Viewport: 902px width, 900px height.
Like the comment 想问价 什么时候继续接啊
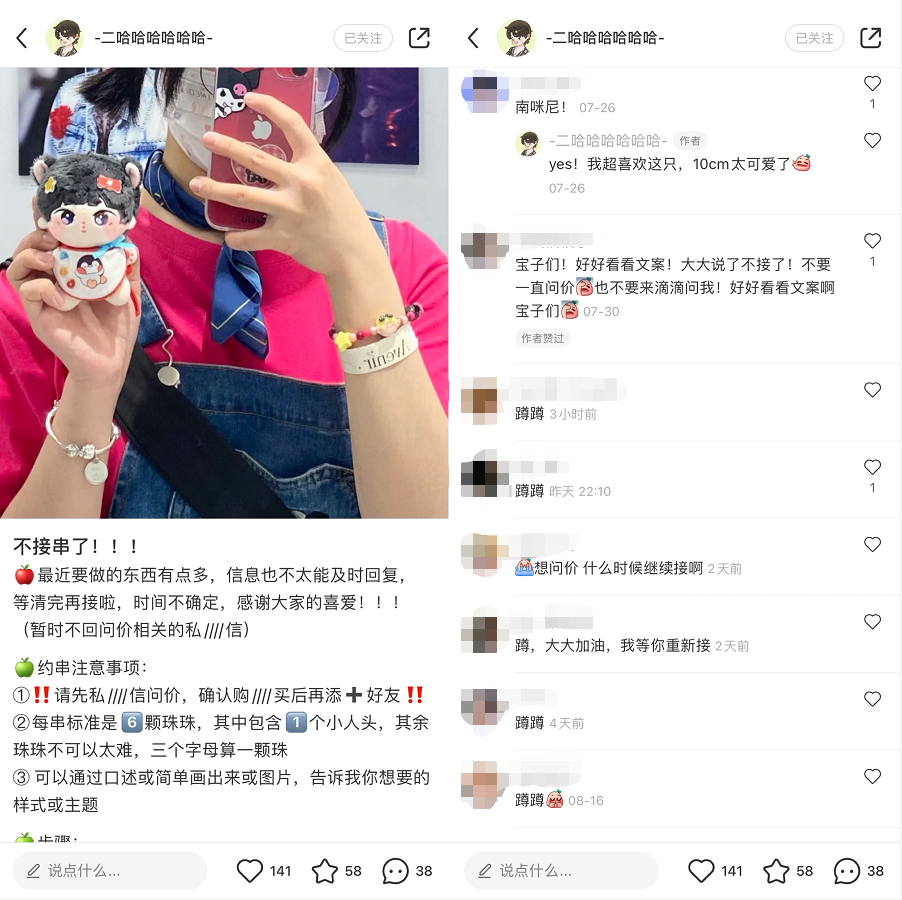point(872,545)
